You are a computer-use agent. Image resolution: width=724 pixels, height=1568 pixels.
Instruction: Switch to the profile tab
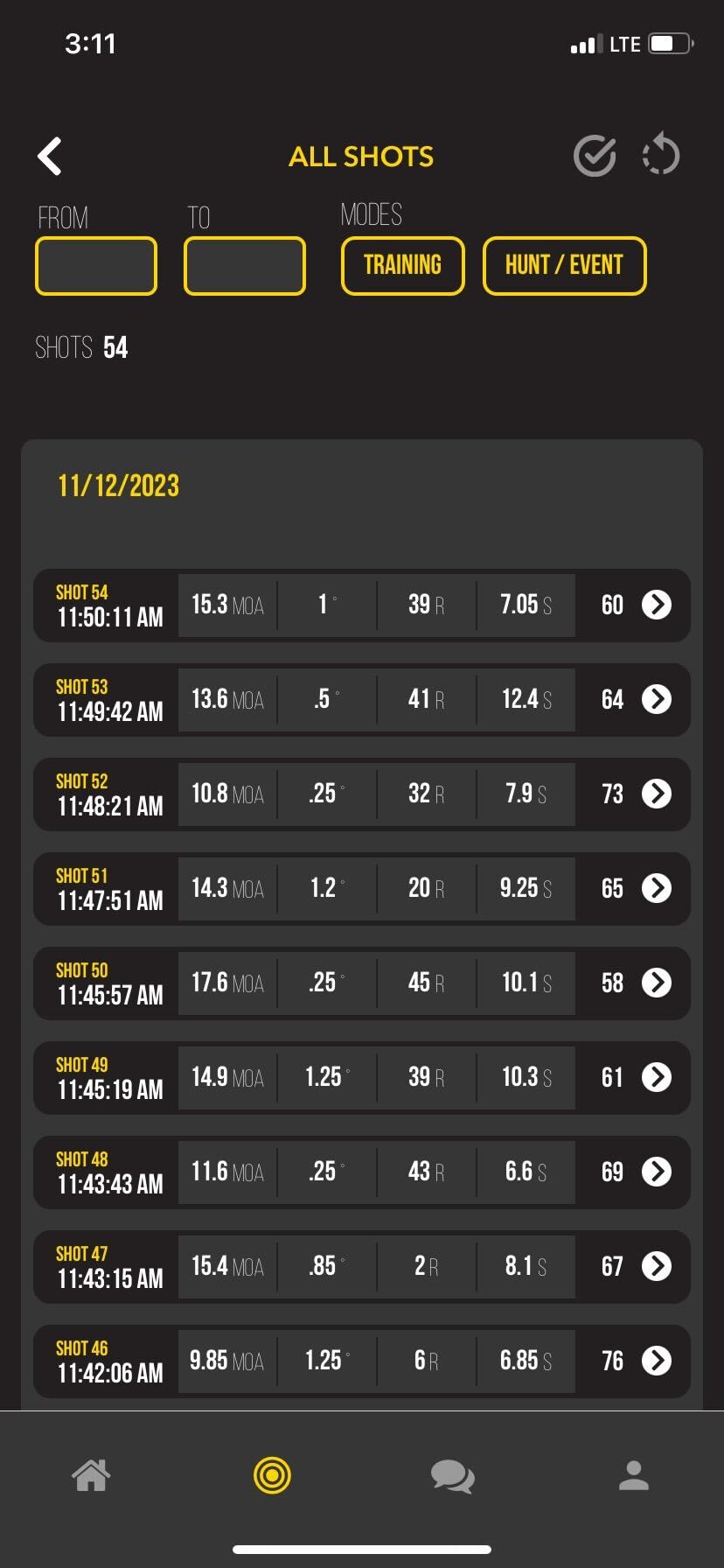pos(634,1475)
